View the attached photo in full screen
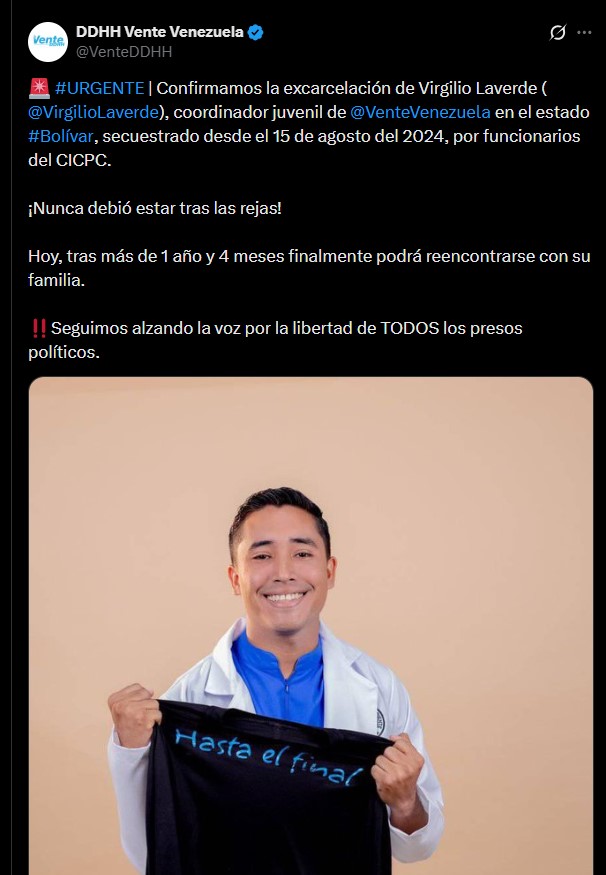The width and height of the screenshot is (606, 875). click(x=310, y=625)
